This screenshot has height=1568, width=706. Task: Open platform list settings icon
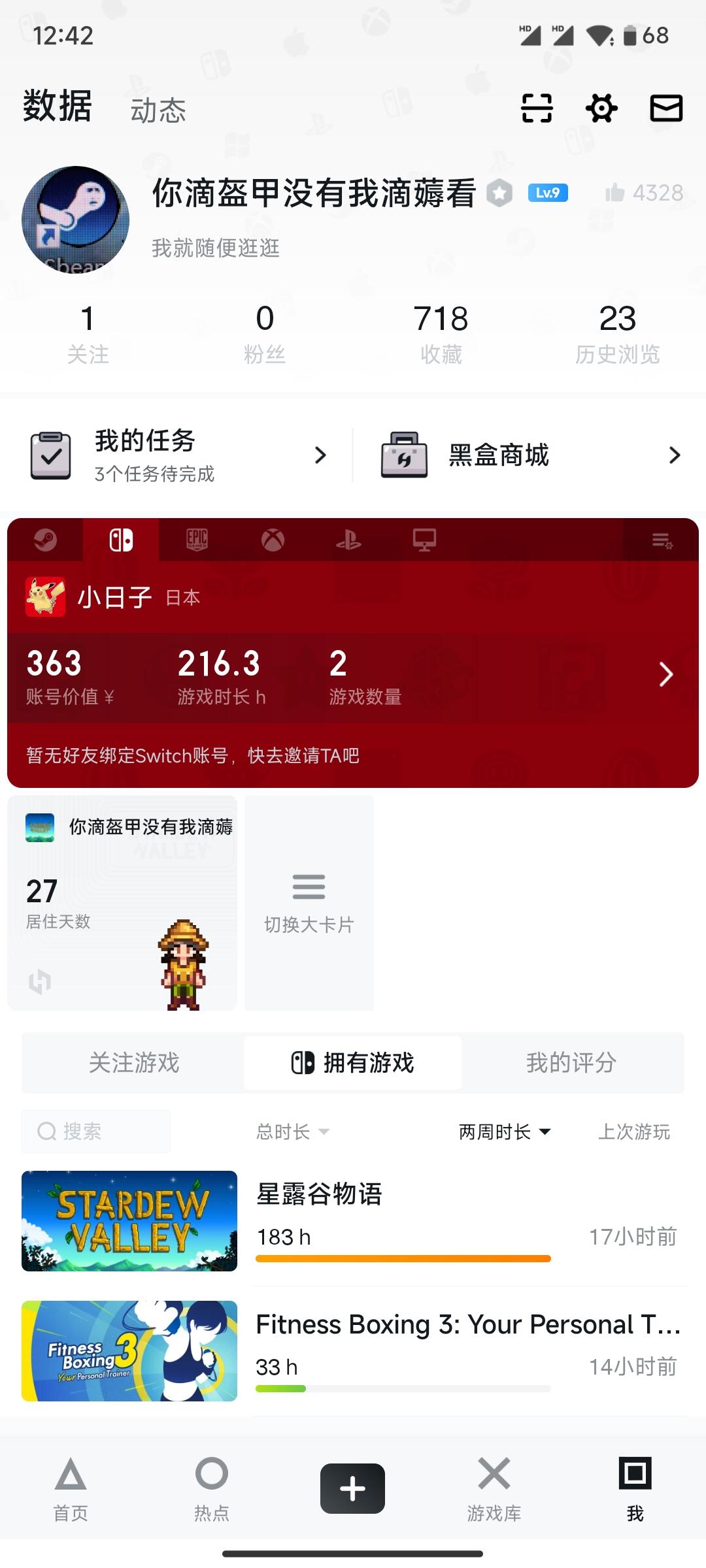point(662,540)
